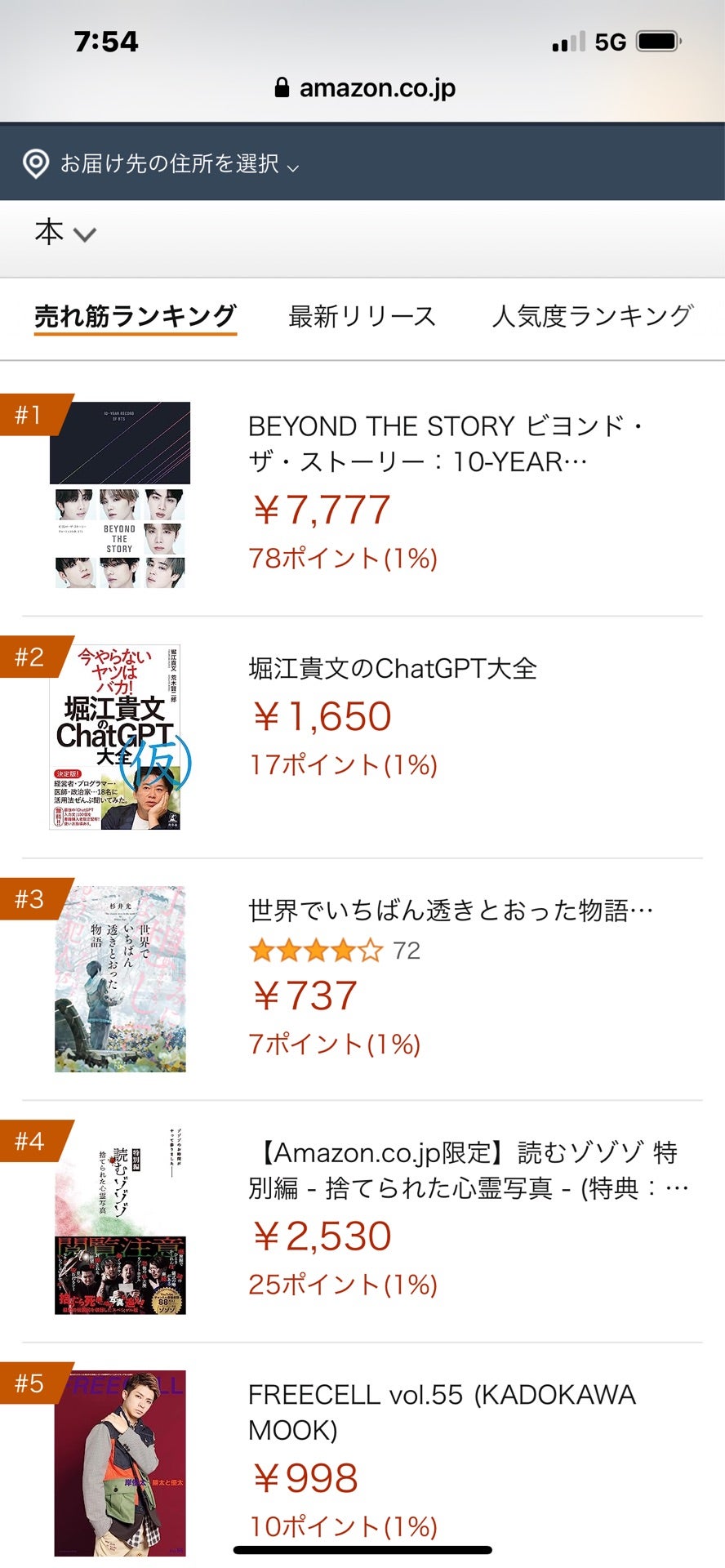The image size is (725, 1568).
Task: Select the 売れ筋ランキング tab
Action: (x=136, y=316)
